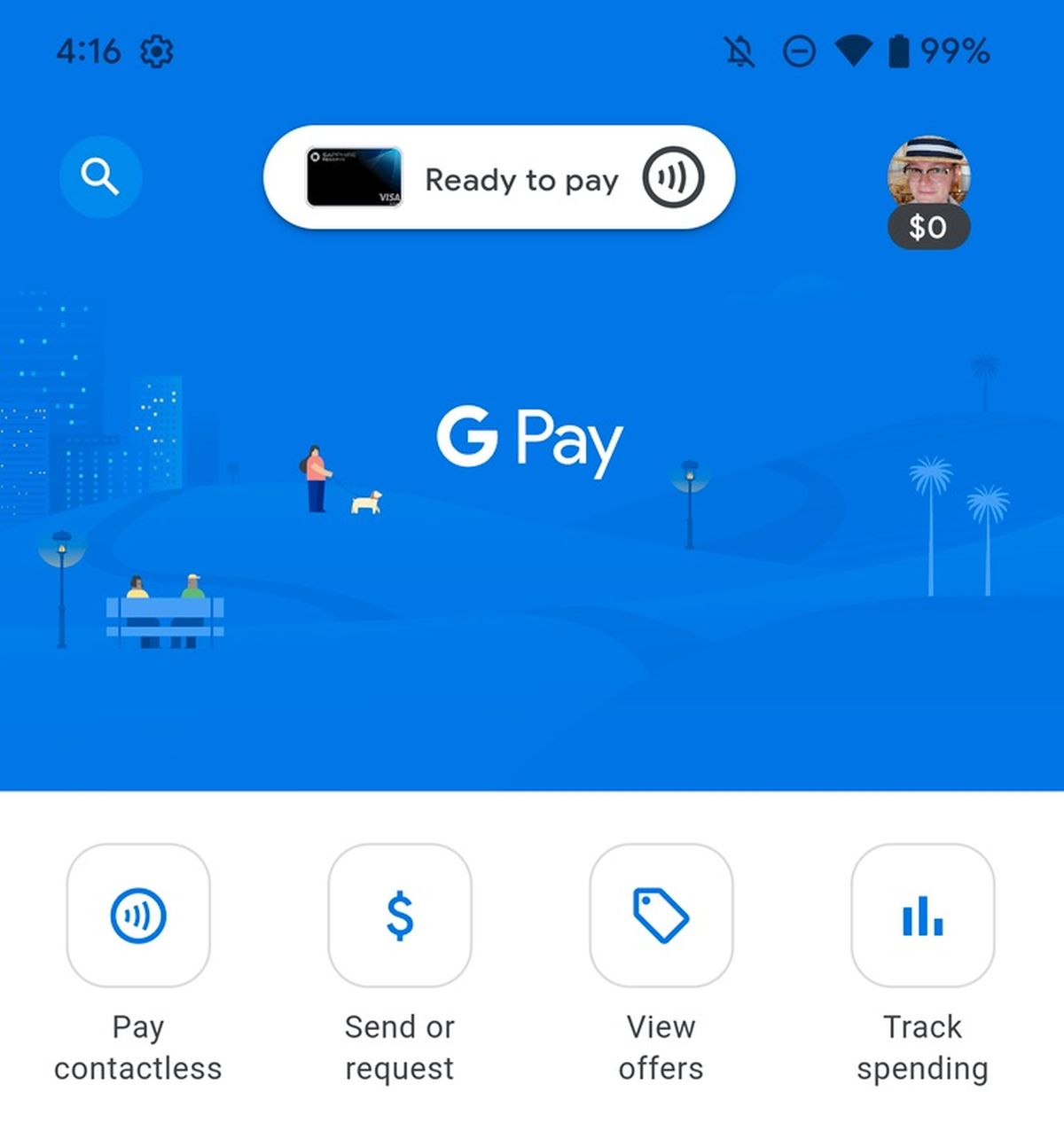
Task: Tap the dollar sign icon for Send or request
Action: 400,916
